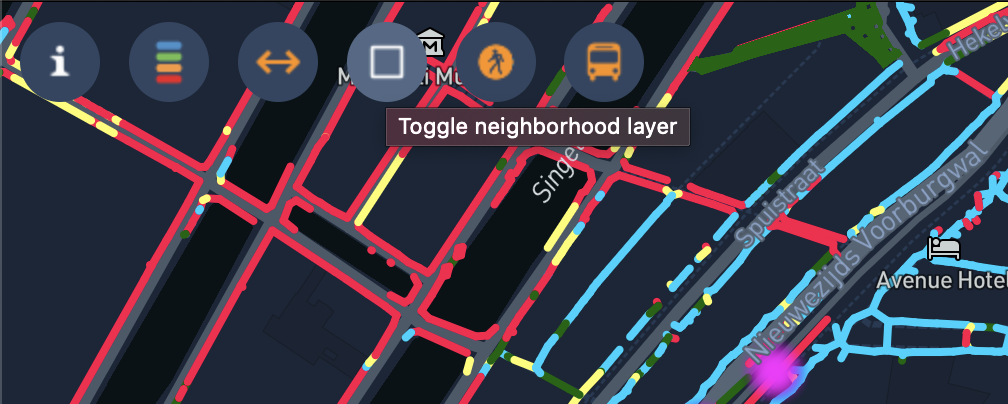Tap the double-arrow width button
1008x404 pixels.
point(278,63)
